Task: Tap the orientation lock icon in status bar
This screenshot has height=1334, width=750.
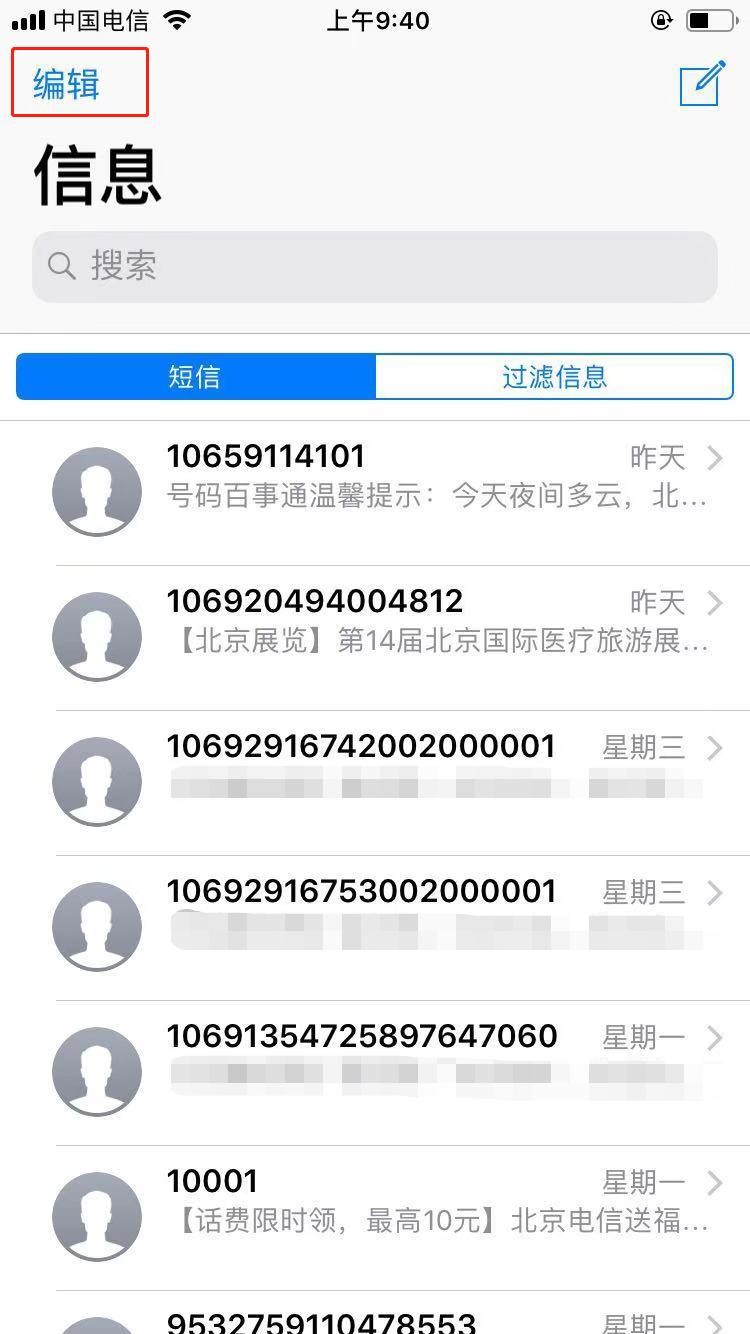Action: tap(661, 19)
